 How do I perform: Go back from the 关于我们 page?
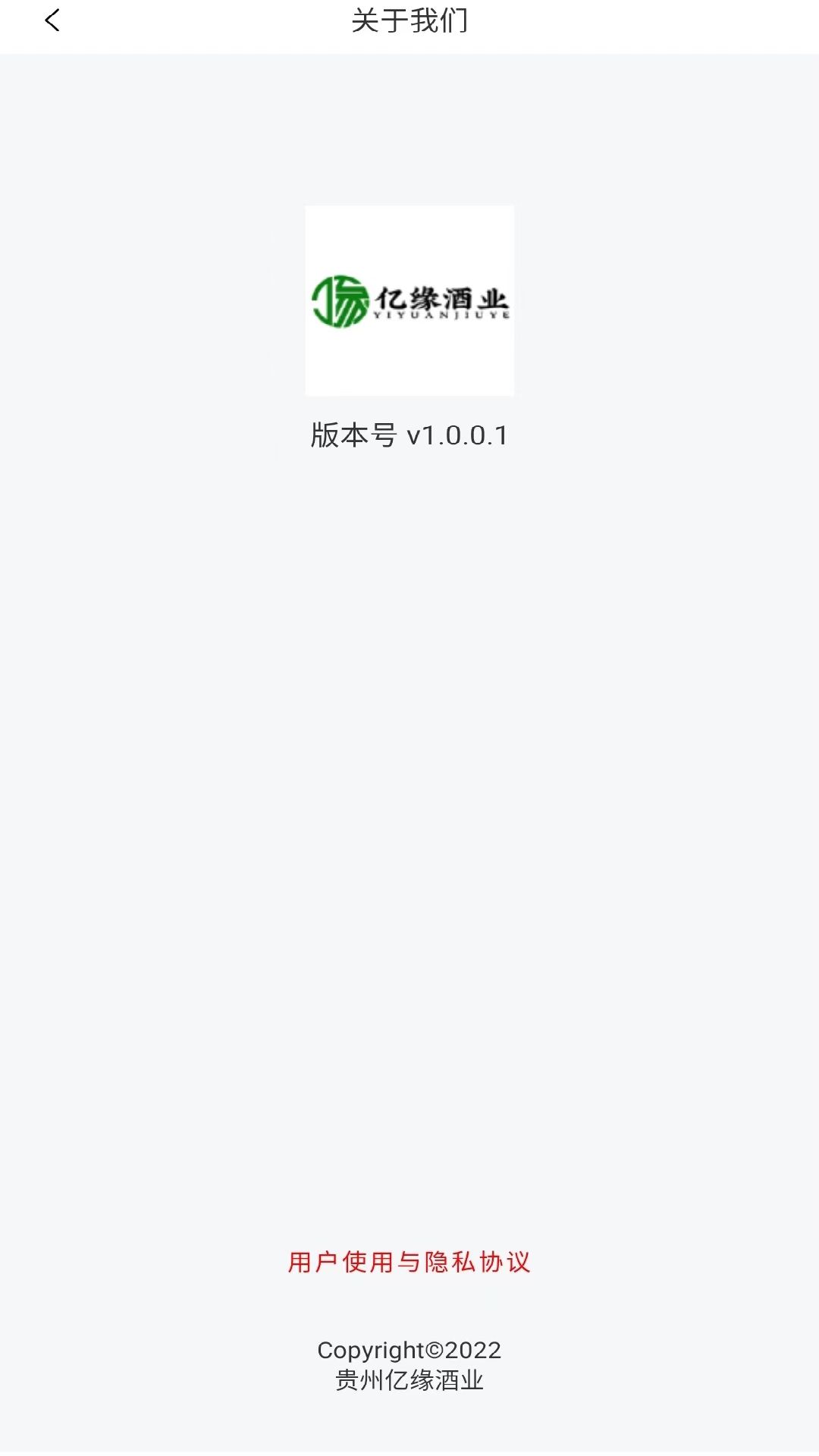click(x=52, y=20)
